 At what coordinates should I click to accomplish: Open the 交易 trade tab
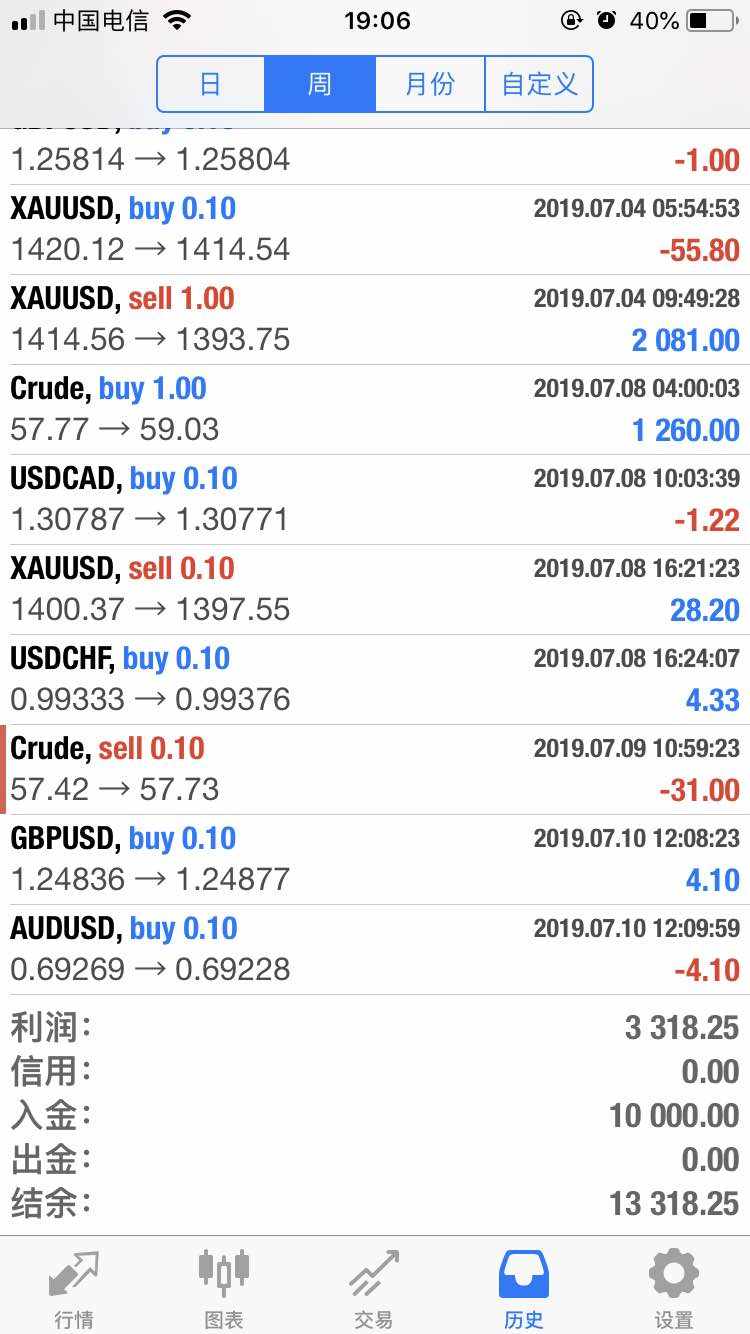(x=374, y=1287)
